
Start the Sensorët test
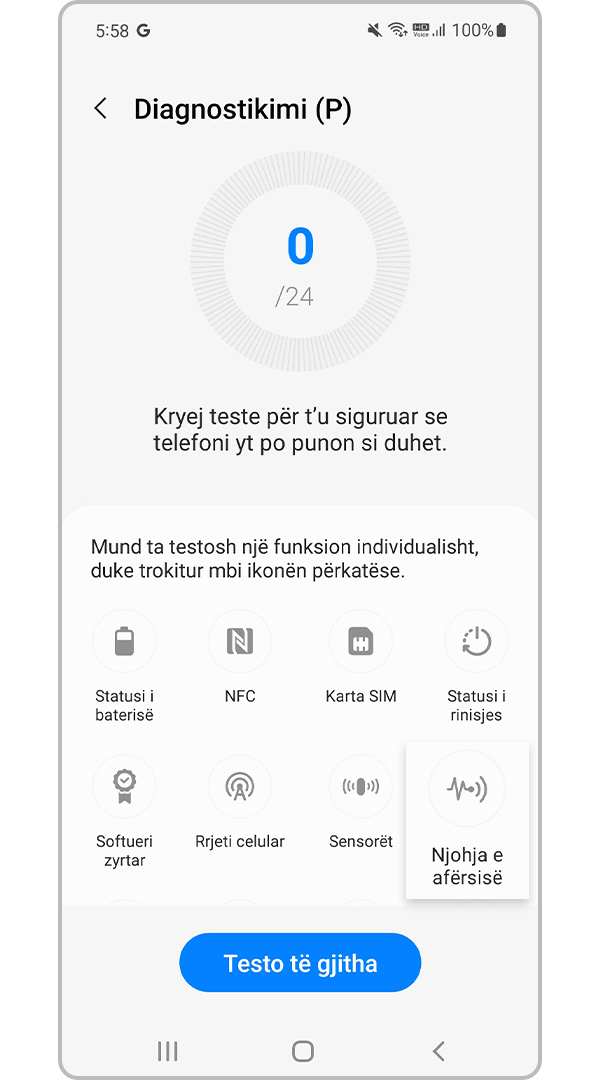coord(361,802)
